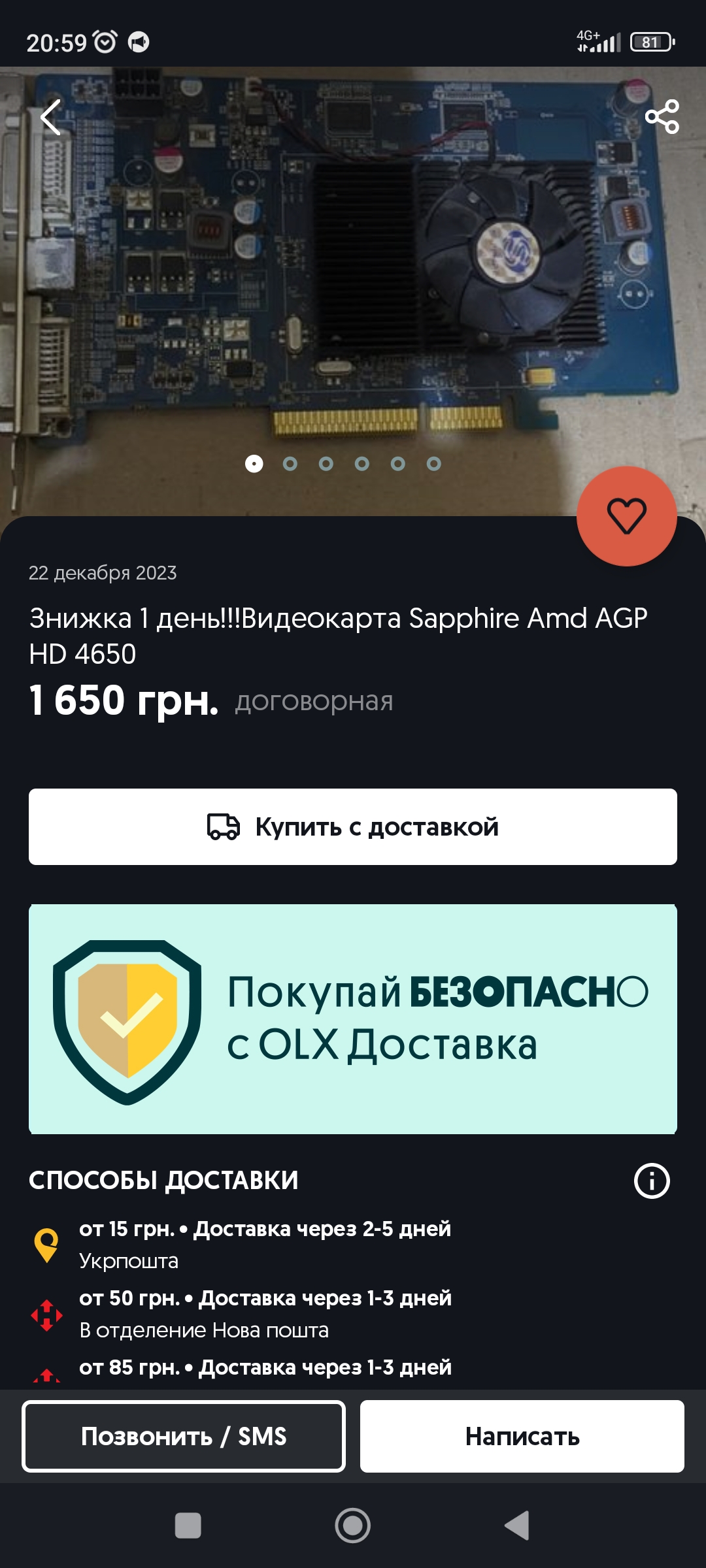The image size is (706, 1568).
Task: Open the OLX Доставка safe-purchase banner
Action: click(353, 1019)
